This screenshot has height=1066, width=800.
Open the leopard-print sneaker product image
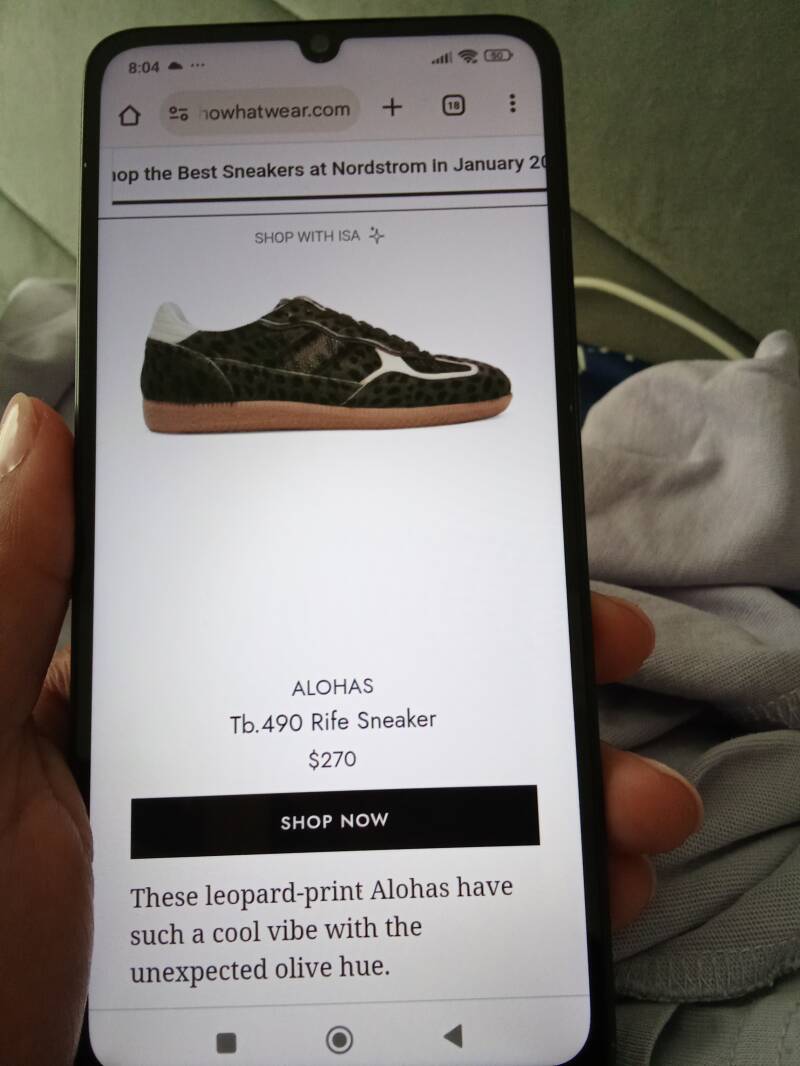tap(326, 364)
